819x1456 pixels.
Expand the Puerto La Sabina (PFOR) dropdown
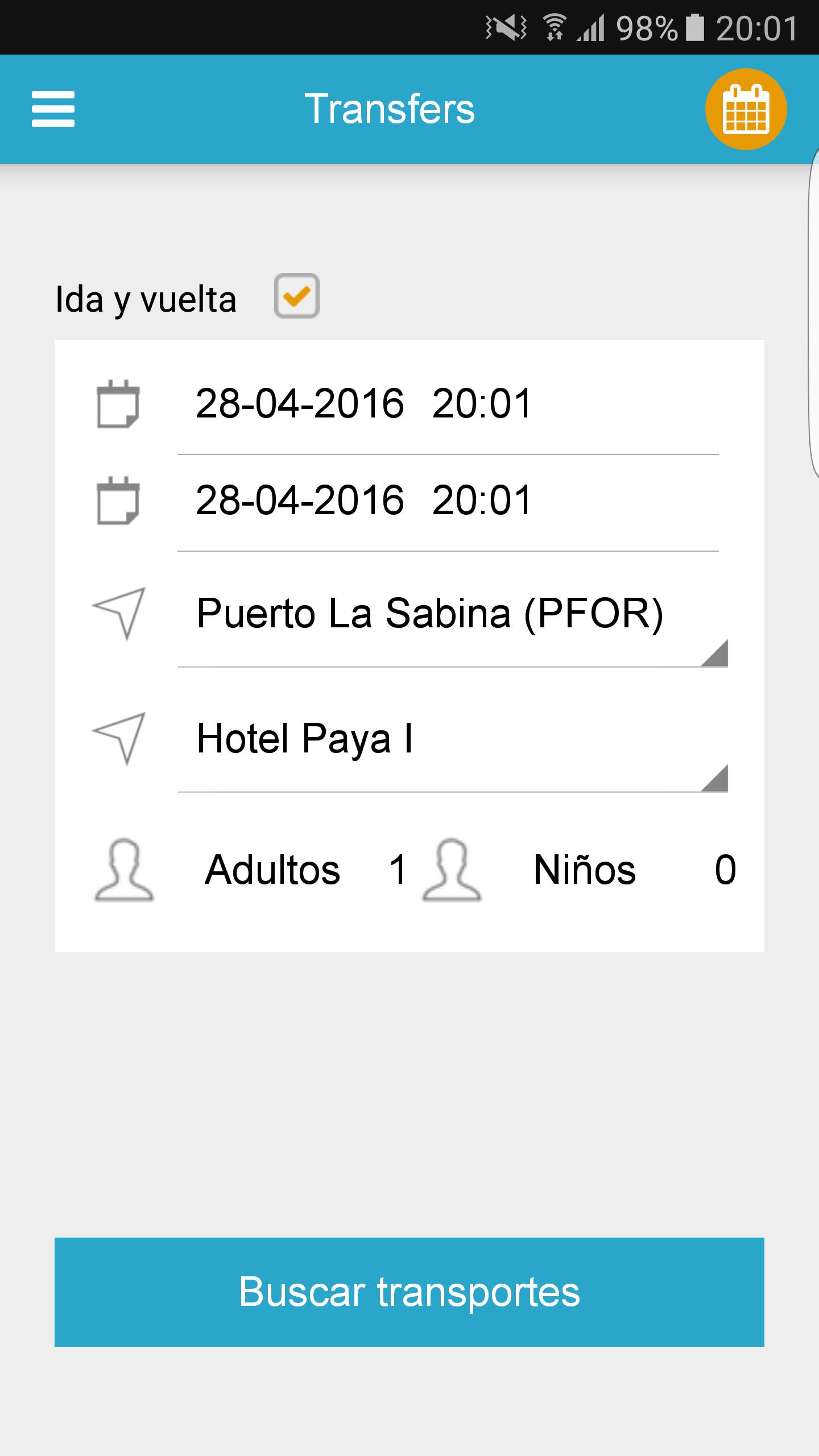[453, 614]
